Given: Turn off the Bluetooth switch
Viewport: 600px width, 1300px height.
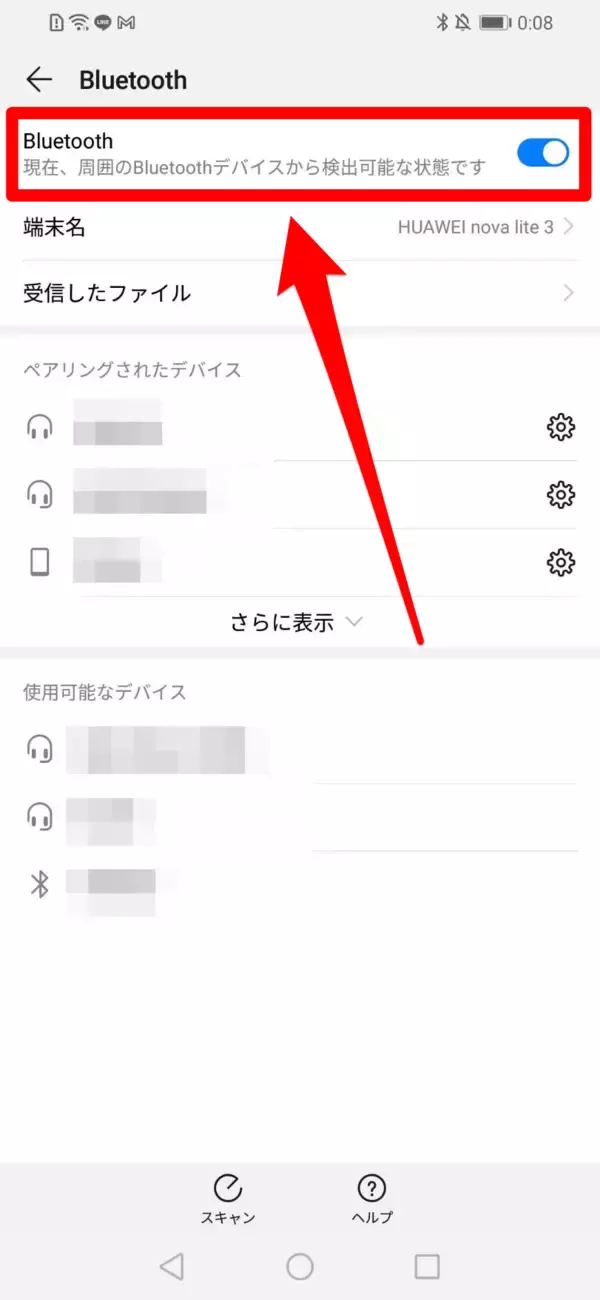Looking at the screenshot, I should (x=542, y=153).
